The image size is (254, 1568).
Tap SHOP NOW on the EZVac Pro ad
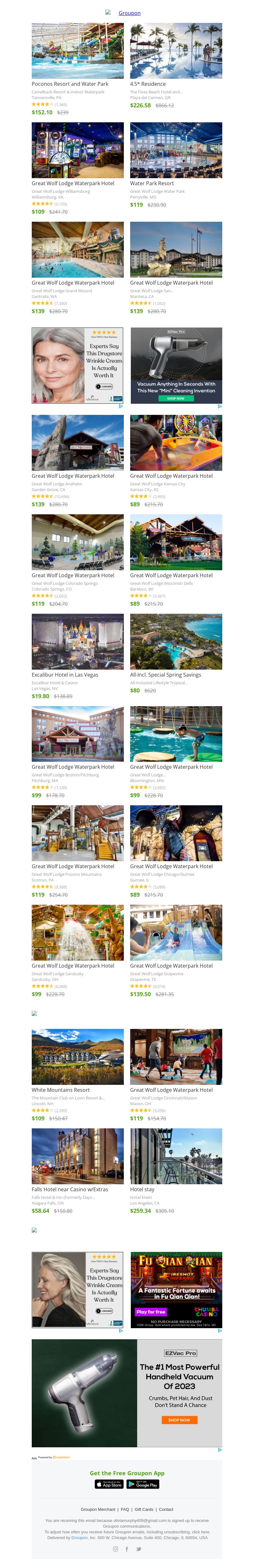click(x=179, y=1419)
